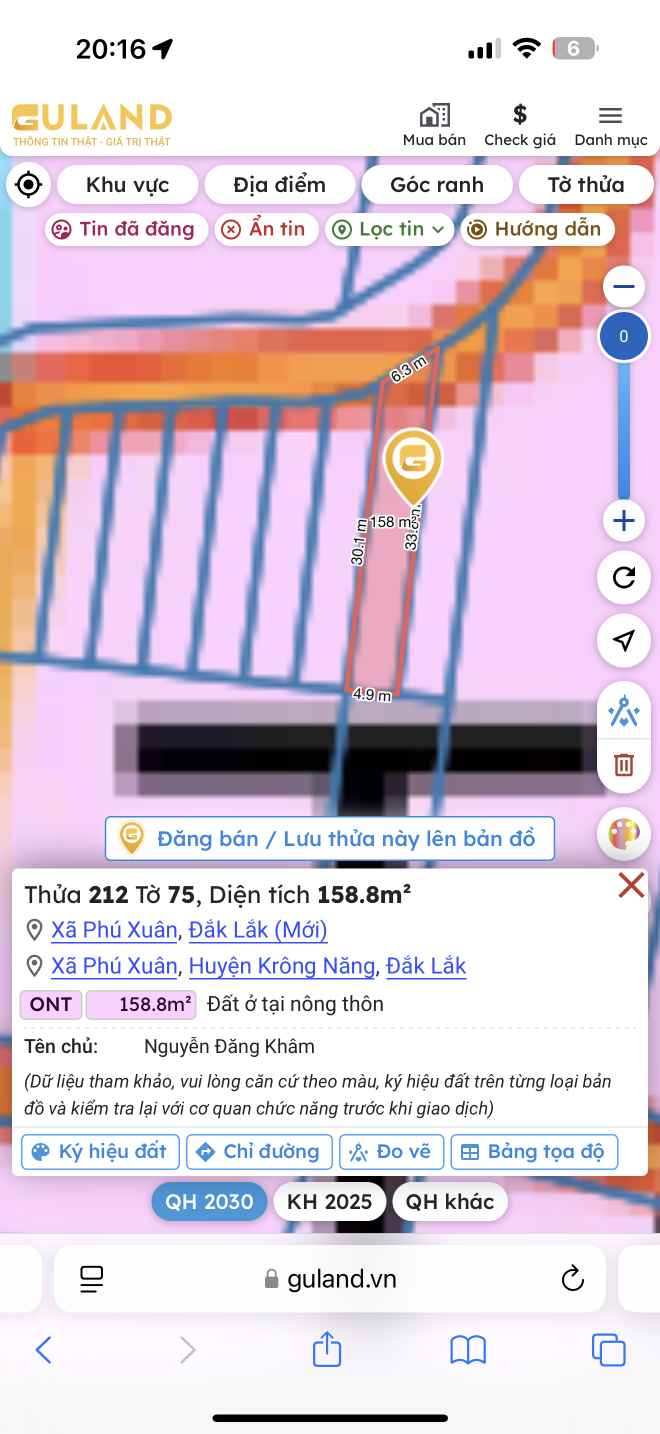Delete drawing with the trash icon

pos(624,765)
